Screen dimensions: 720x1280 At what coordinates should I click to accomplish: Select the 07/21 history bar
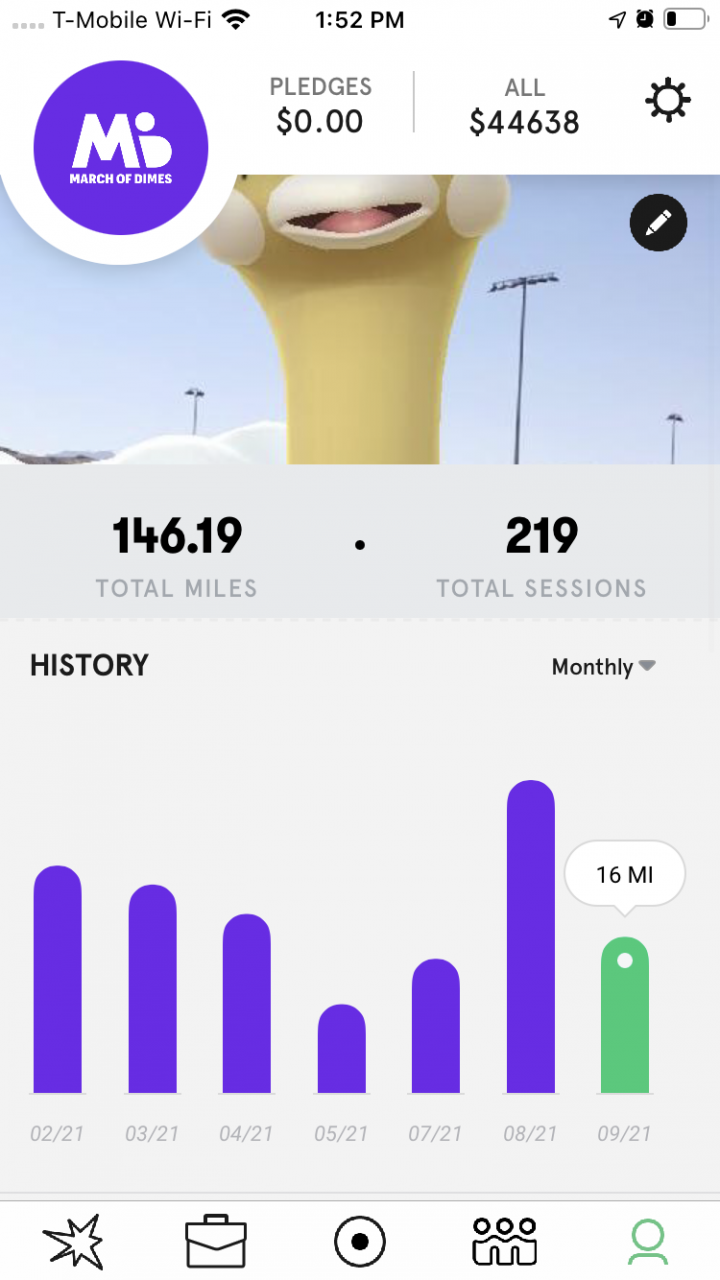pyautogui.click(x=435, y=1027)
